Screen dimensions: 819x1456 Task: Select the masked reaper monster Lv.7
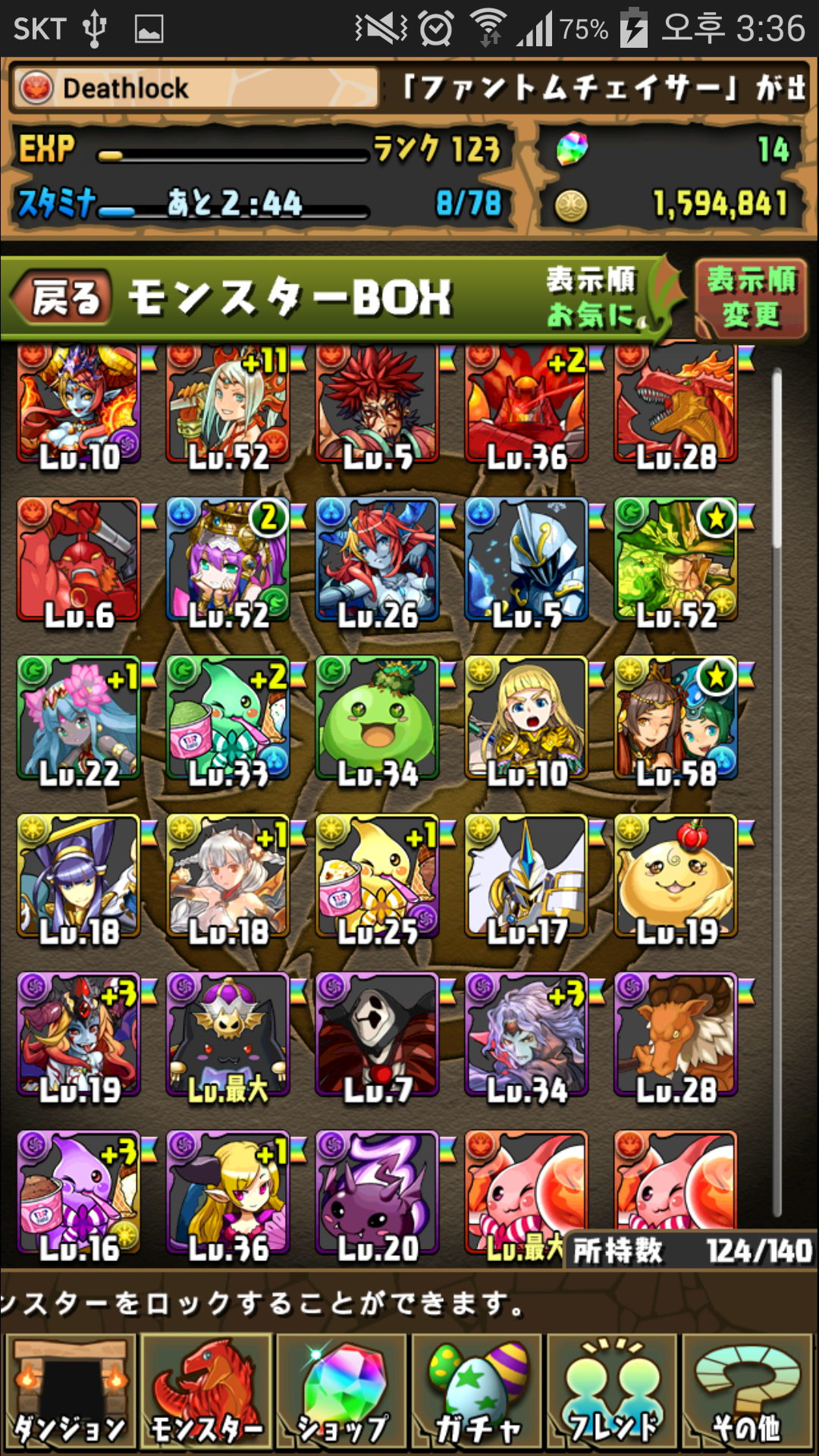click(378, 1035)
